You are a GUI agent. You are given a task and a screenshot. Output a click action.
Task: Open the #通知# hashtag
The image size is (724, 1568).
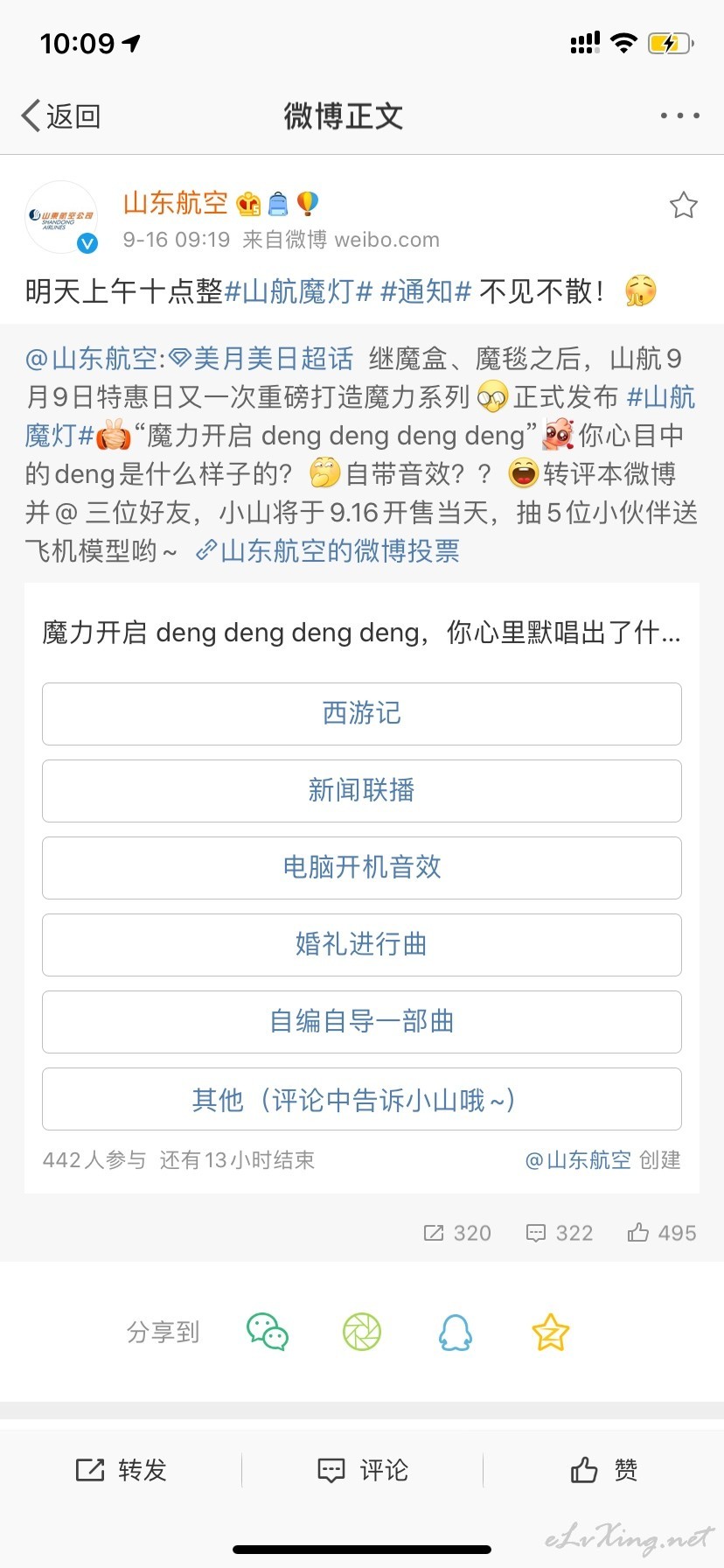click(426, 291)
